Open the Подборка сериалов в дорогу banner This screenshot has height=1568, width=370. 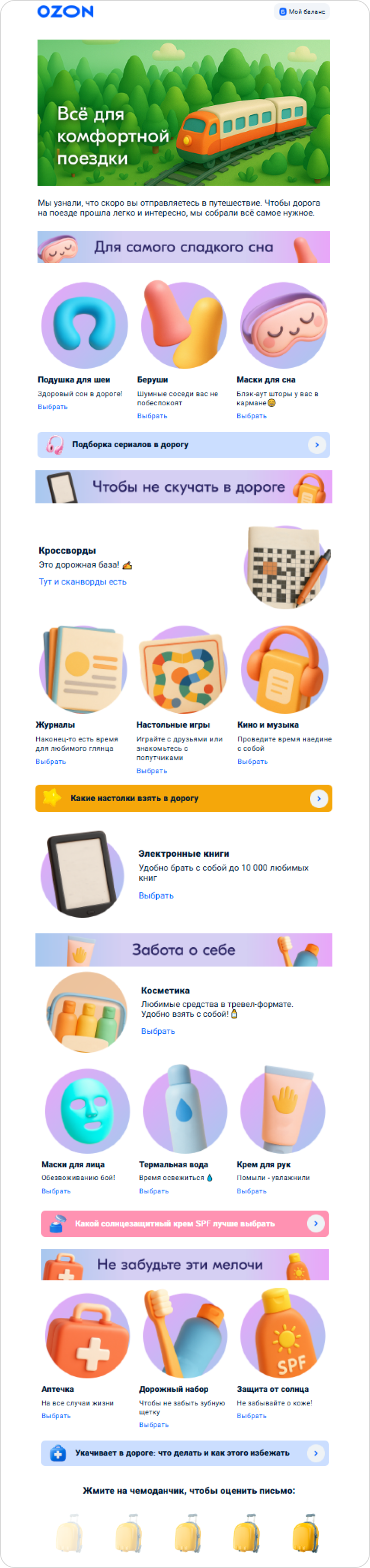[183, 445]
